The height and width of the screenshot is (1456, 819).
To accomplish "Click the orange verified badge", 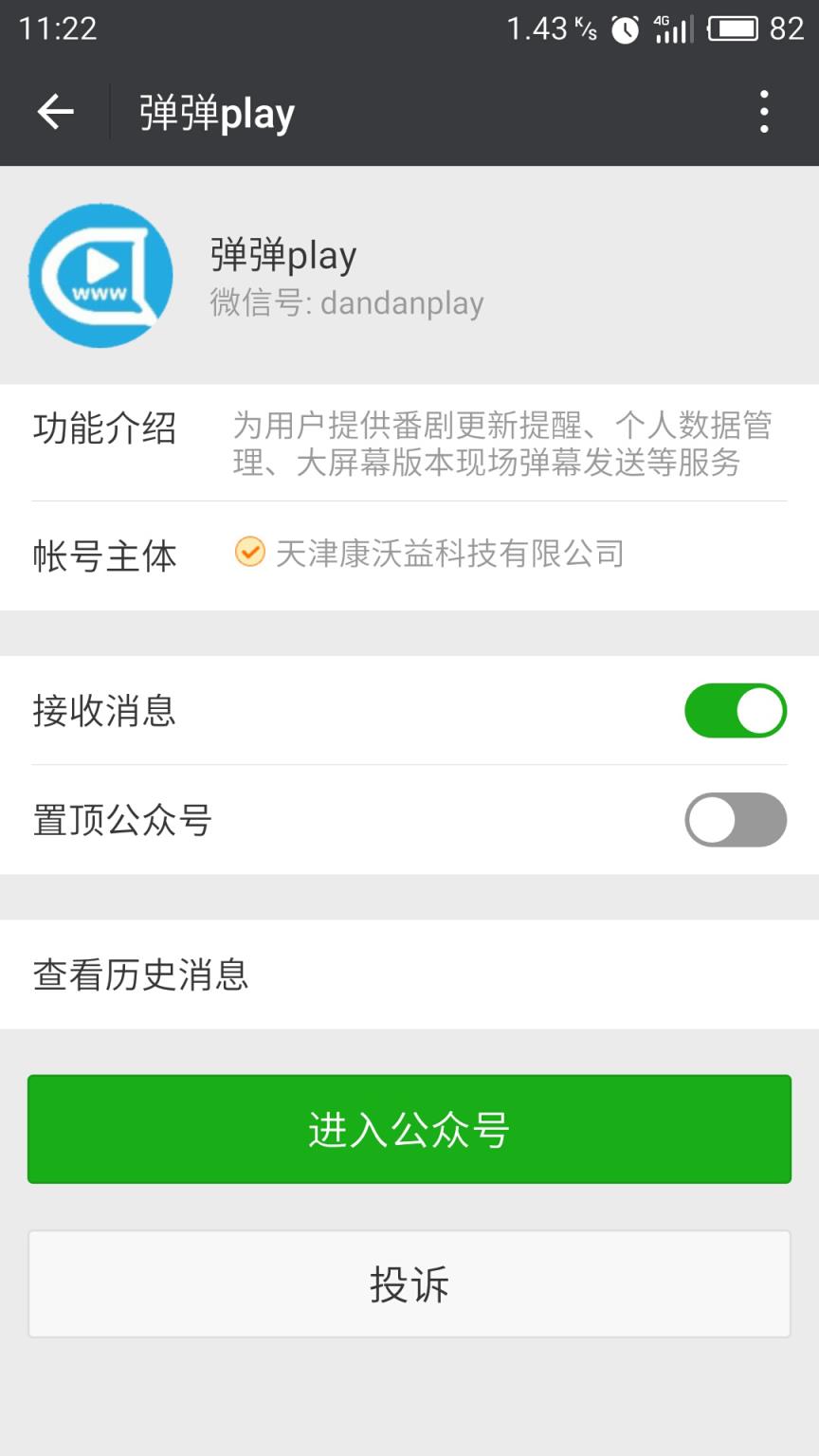I will tap(248, 553).
